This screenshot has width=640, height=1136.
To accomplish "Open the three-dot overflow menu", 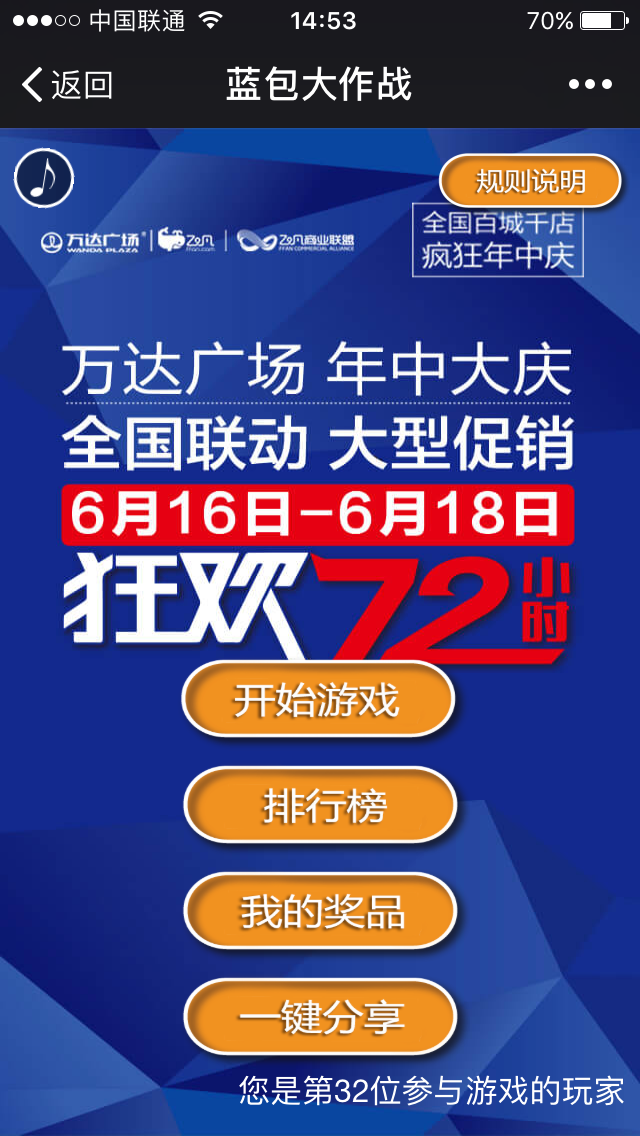I will [590, 85].
